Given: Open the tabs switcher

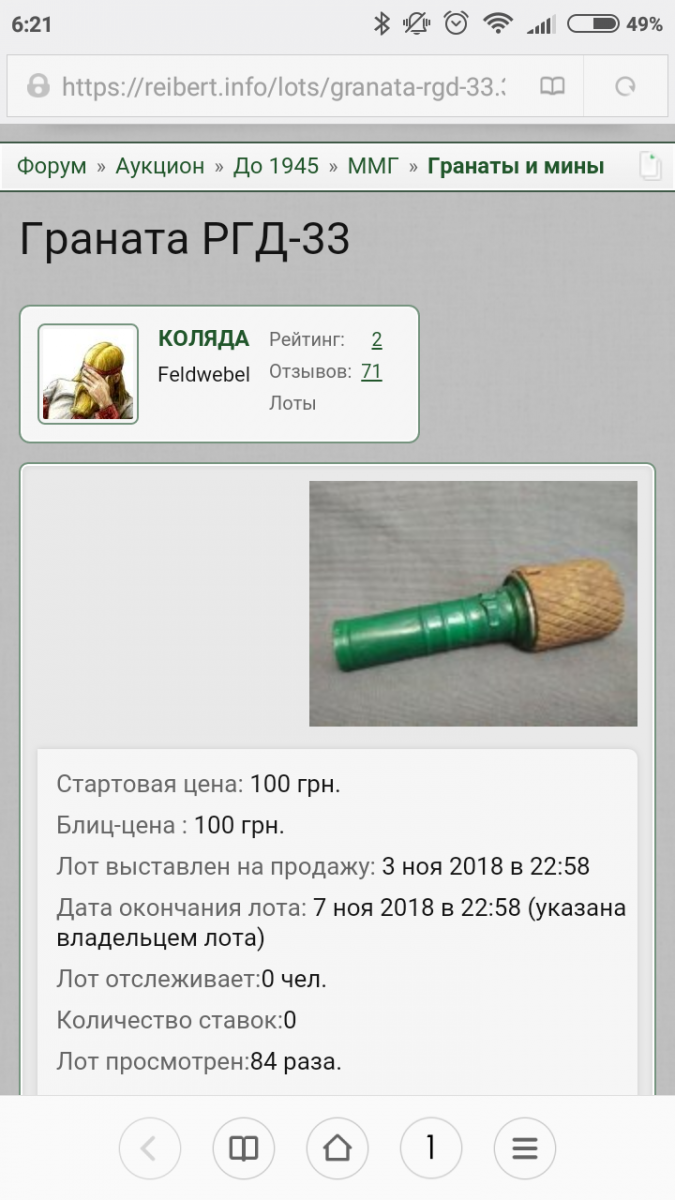Looking at the screenshot, I should coord(431,1148).
